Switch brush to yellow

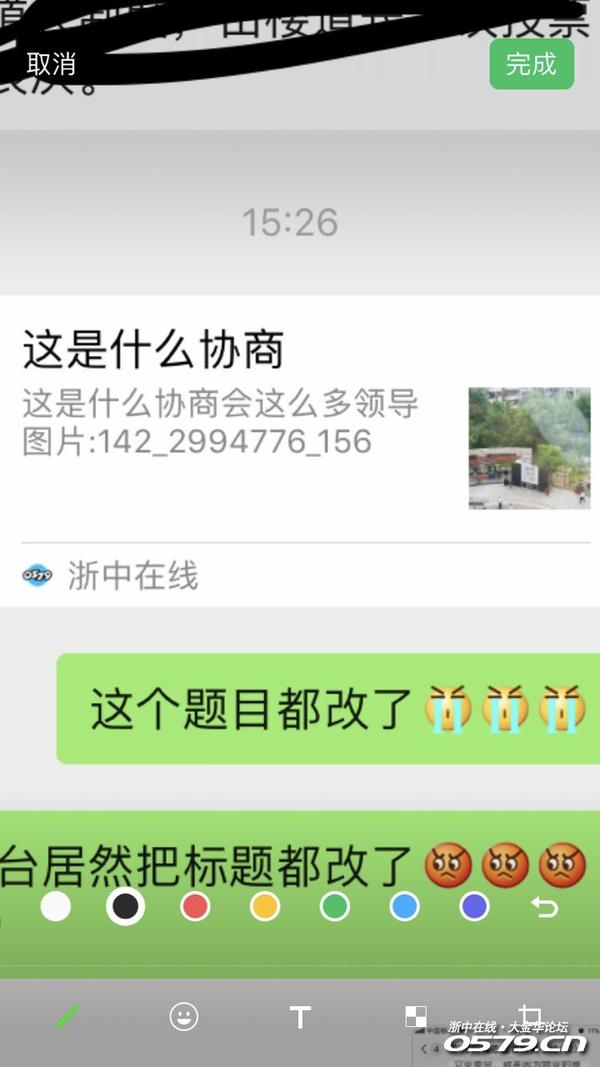(x=264, y=907)
